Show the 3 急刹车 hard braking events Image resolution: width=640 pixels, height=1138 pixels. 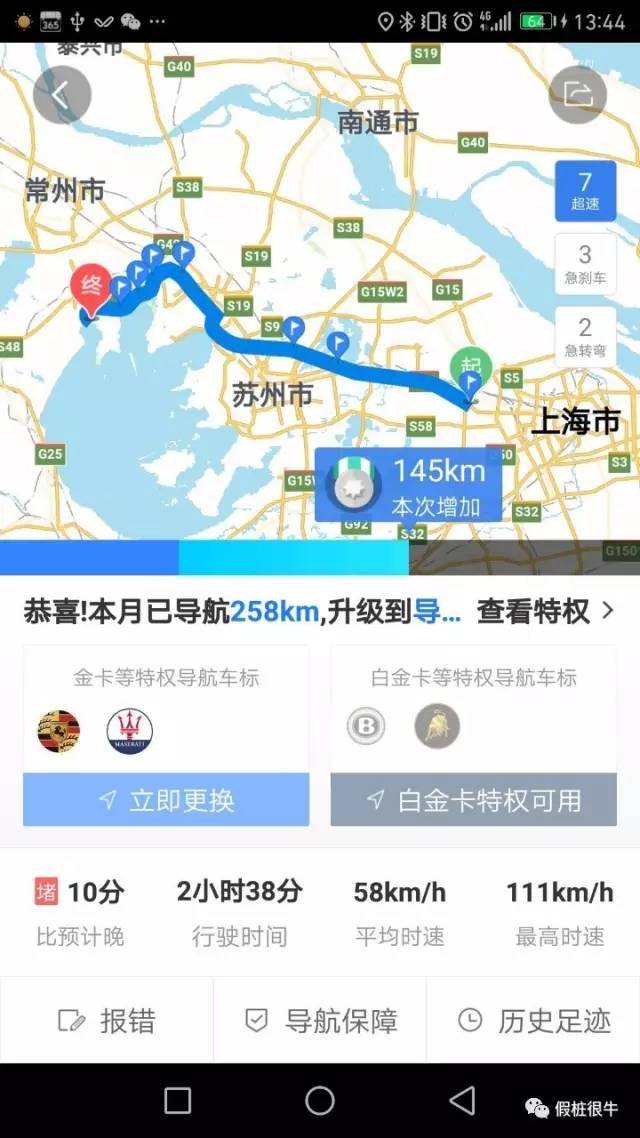click(x=585, y=264)
